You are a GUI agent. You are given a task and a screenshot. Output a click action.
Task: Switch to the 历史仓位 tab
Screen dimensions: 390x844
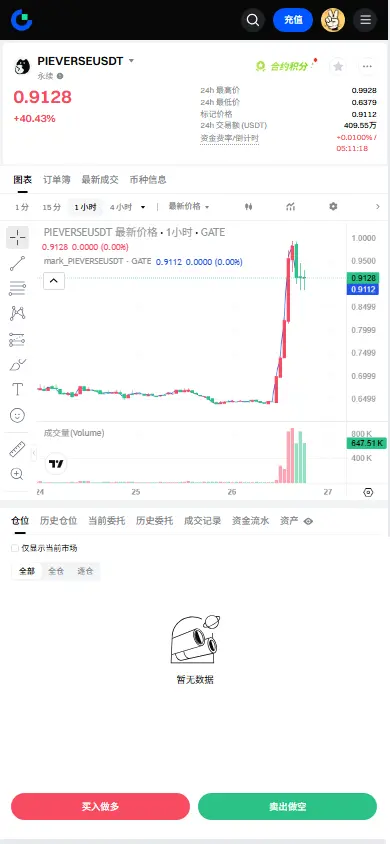[x=59, y=521]
